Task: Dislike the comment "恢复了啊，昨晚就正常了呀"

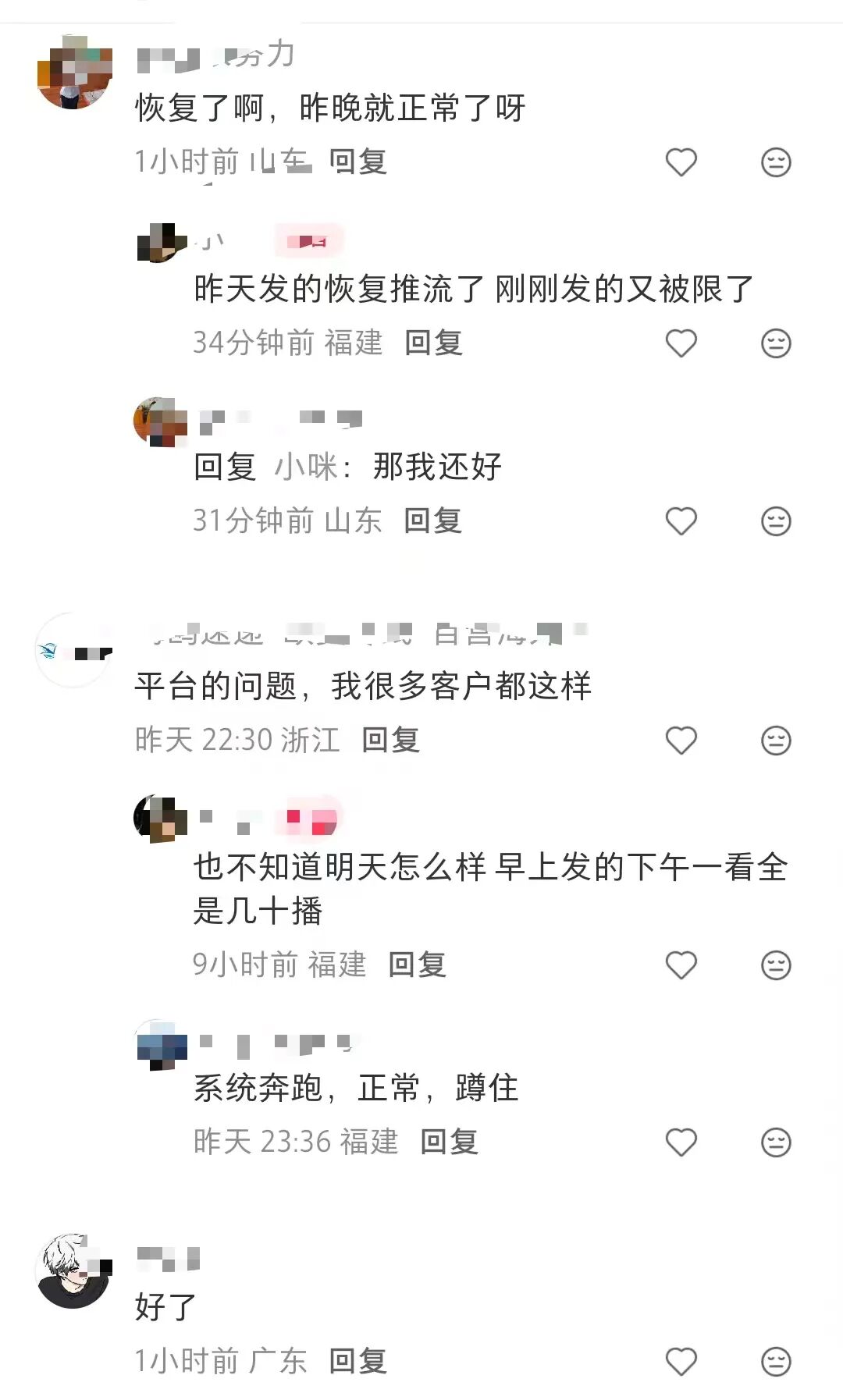Action: pyautogui.click(x=776, y=162)
